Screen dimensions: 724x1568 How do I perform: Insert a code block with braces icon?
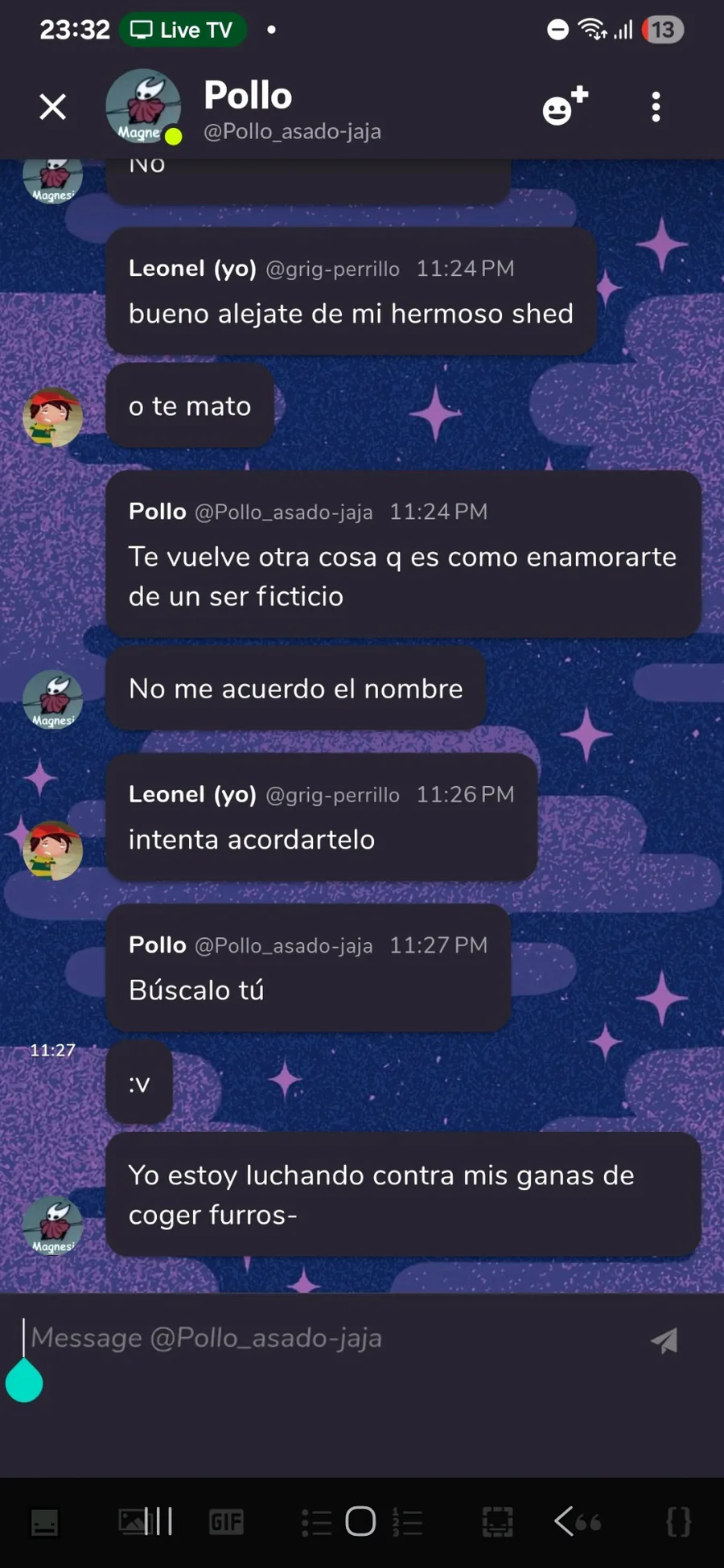point(678,1521)
